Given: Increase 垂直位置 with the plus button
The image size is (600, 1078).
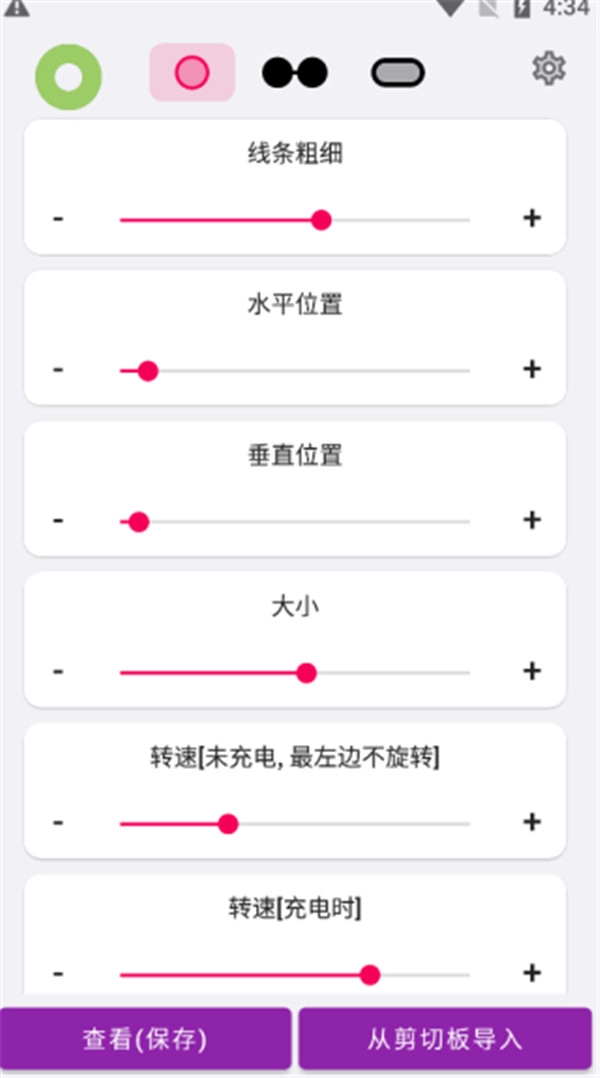Looking at the screenshot, I should coord(531,520).
